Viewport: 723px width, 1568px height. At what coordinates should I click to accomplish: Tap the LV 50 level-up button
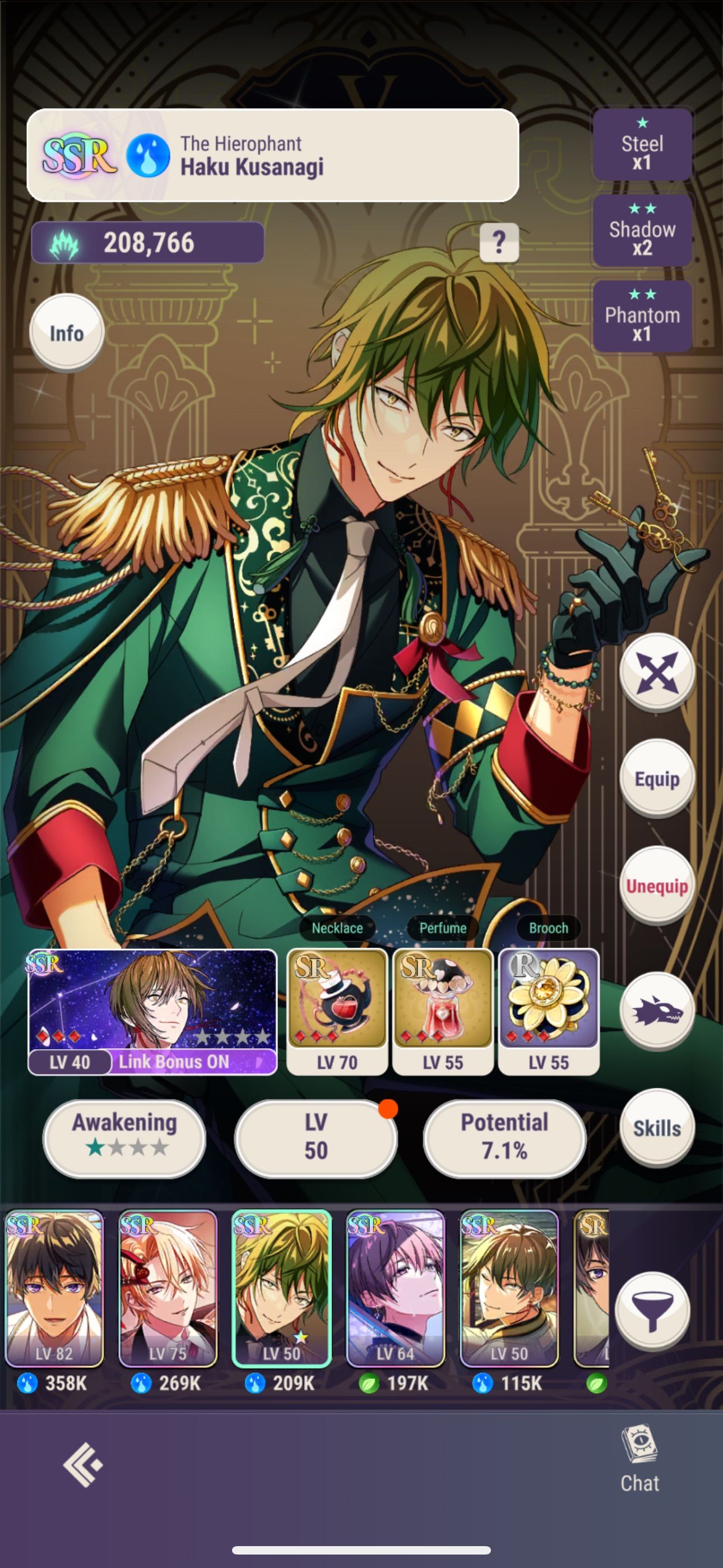316,1135
